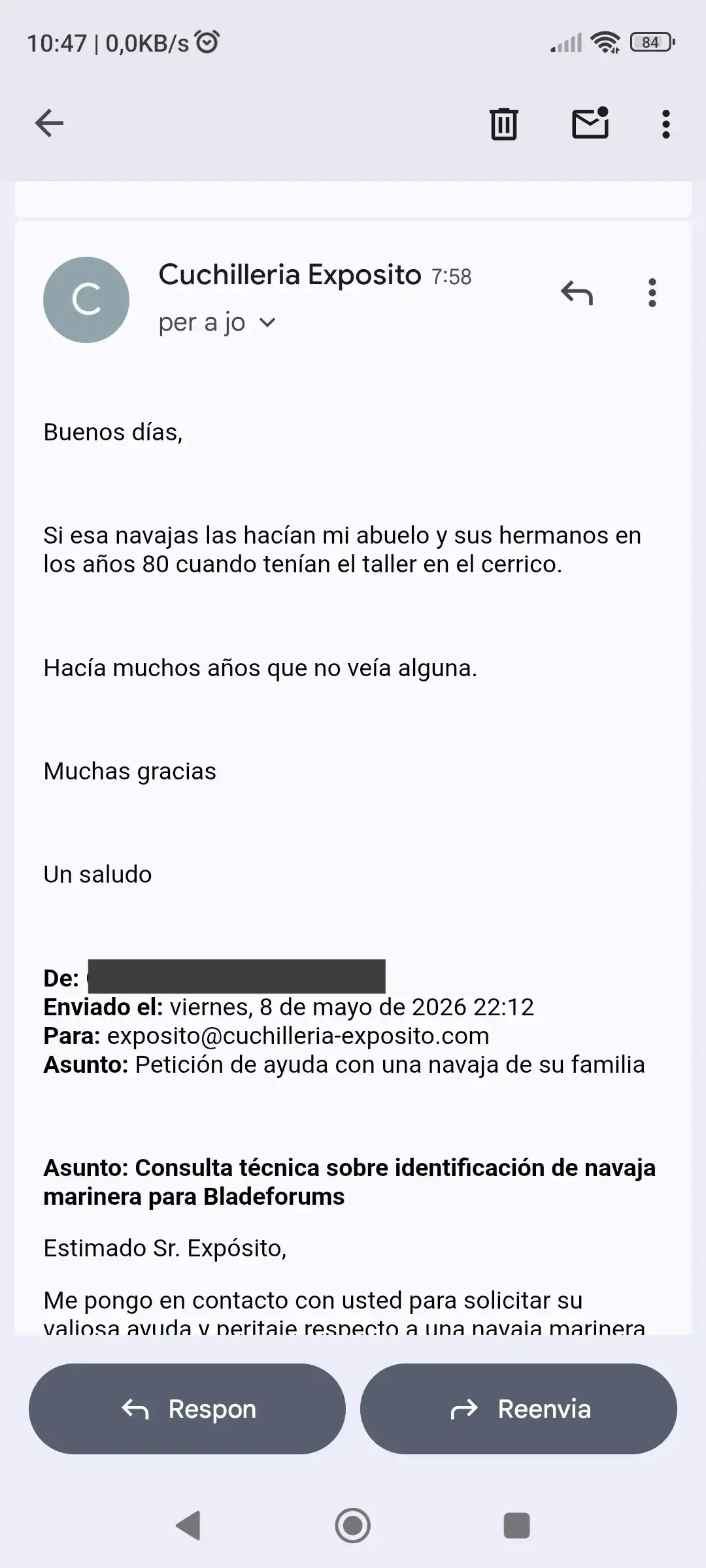Go back to the inbox
Screen dimensions: 706x1568
click(x=49, y=123)
